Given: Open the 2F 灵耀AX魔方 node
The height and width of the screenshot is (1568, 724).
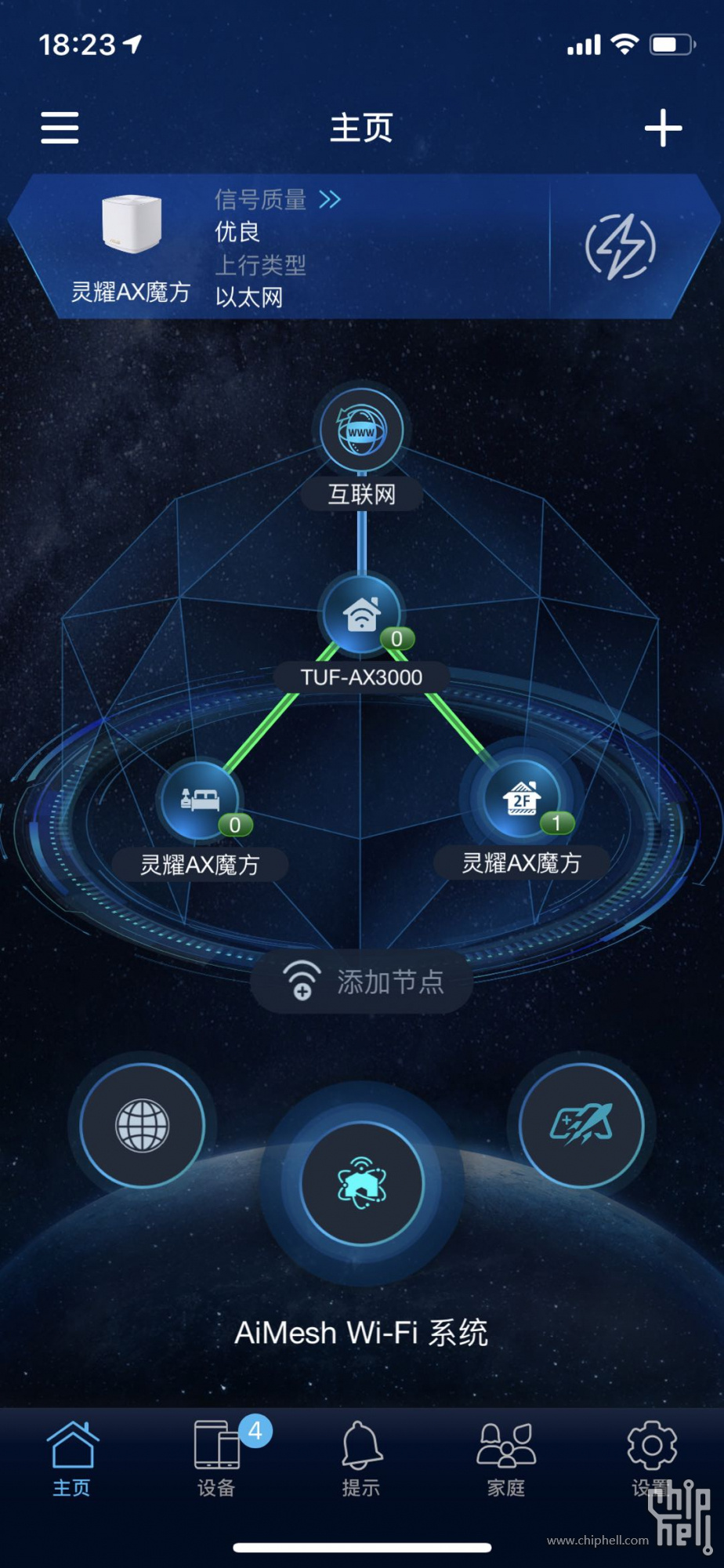Looking at the screenshot, I should tap(521, 799).
